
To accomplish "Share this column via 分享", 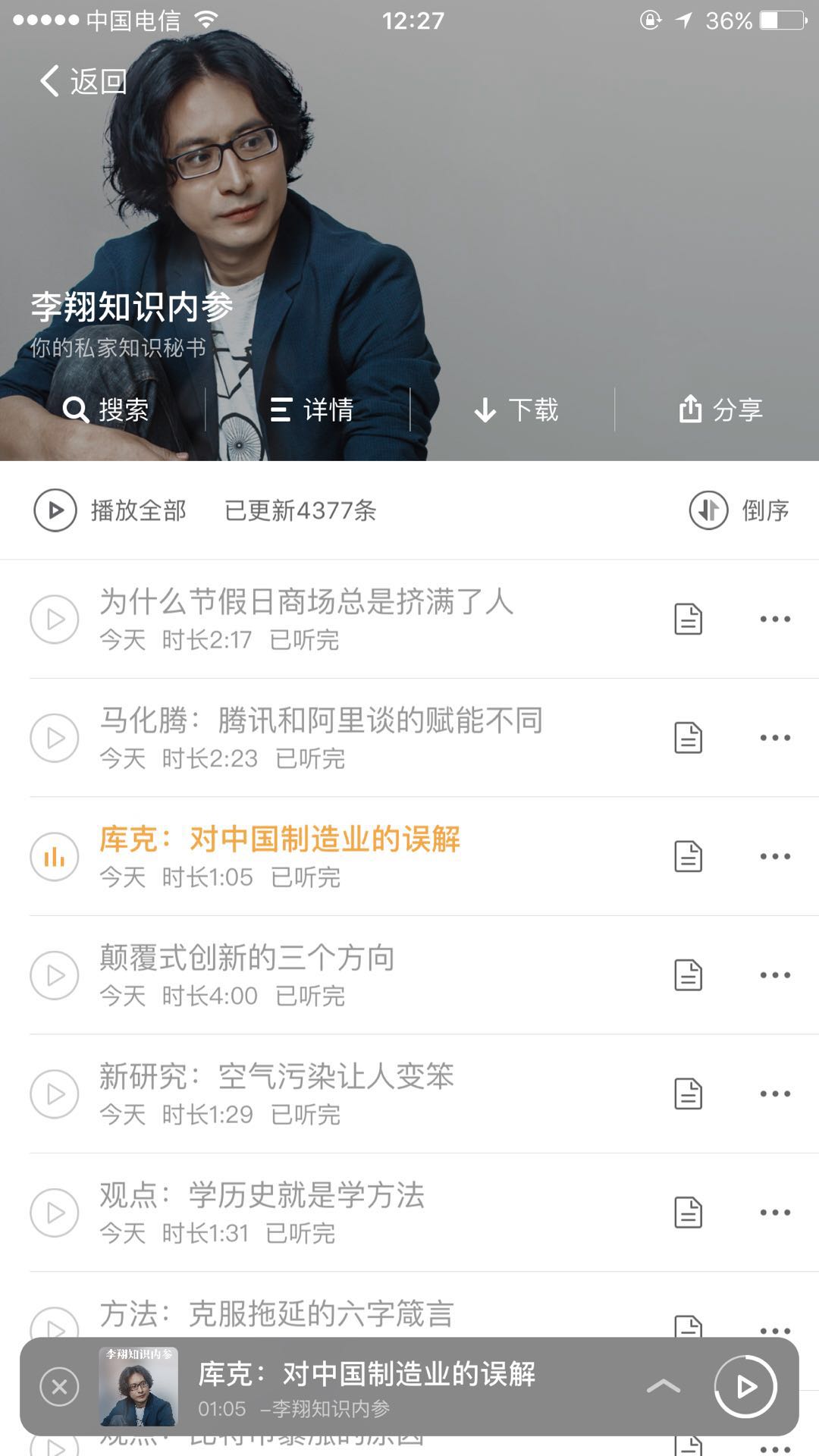I will point(720,410).
